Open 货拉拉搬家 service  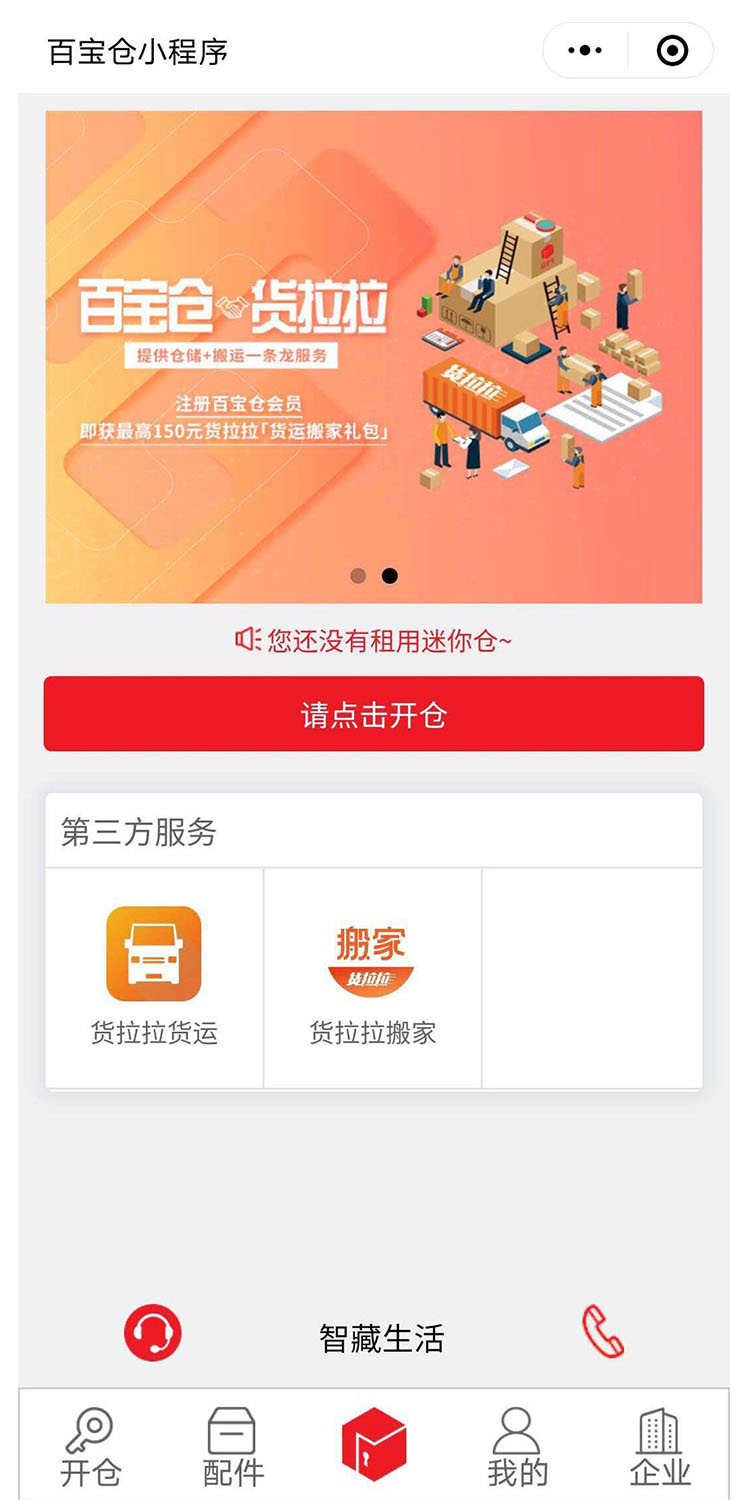point(372,977)
